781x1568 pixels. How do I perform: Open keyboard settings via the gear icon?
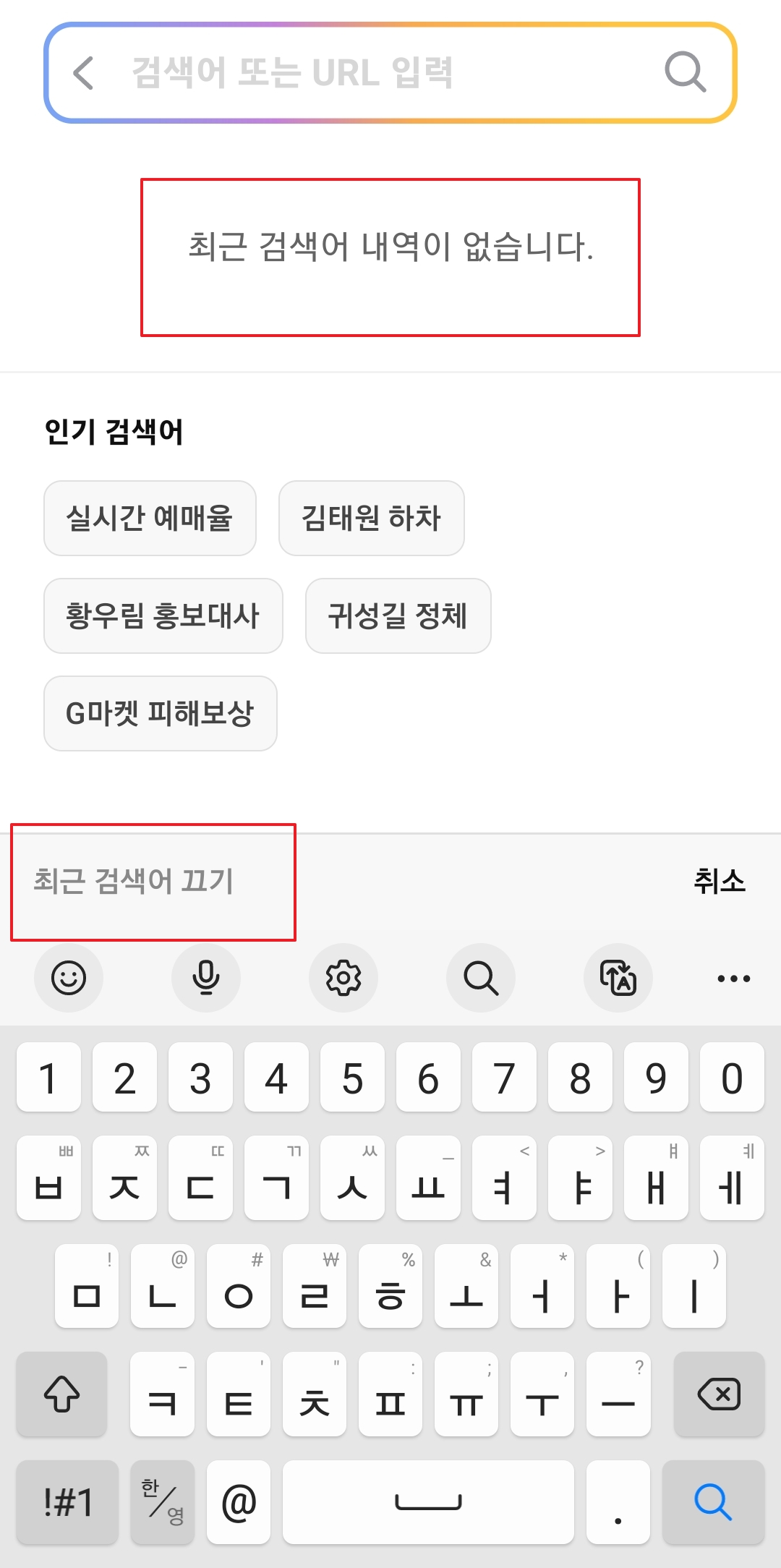[x=343, y=978]
